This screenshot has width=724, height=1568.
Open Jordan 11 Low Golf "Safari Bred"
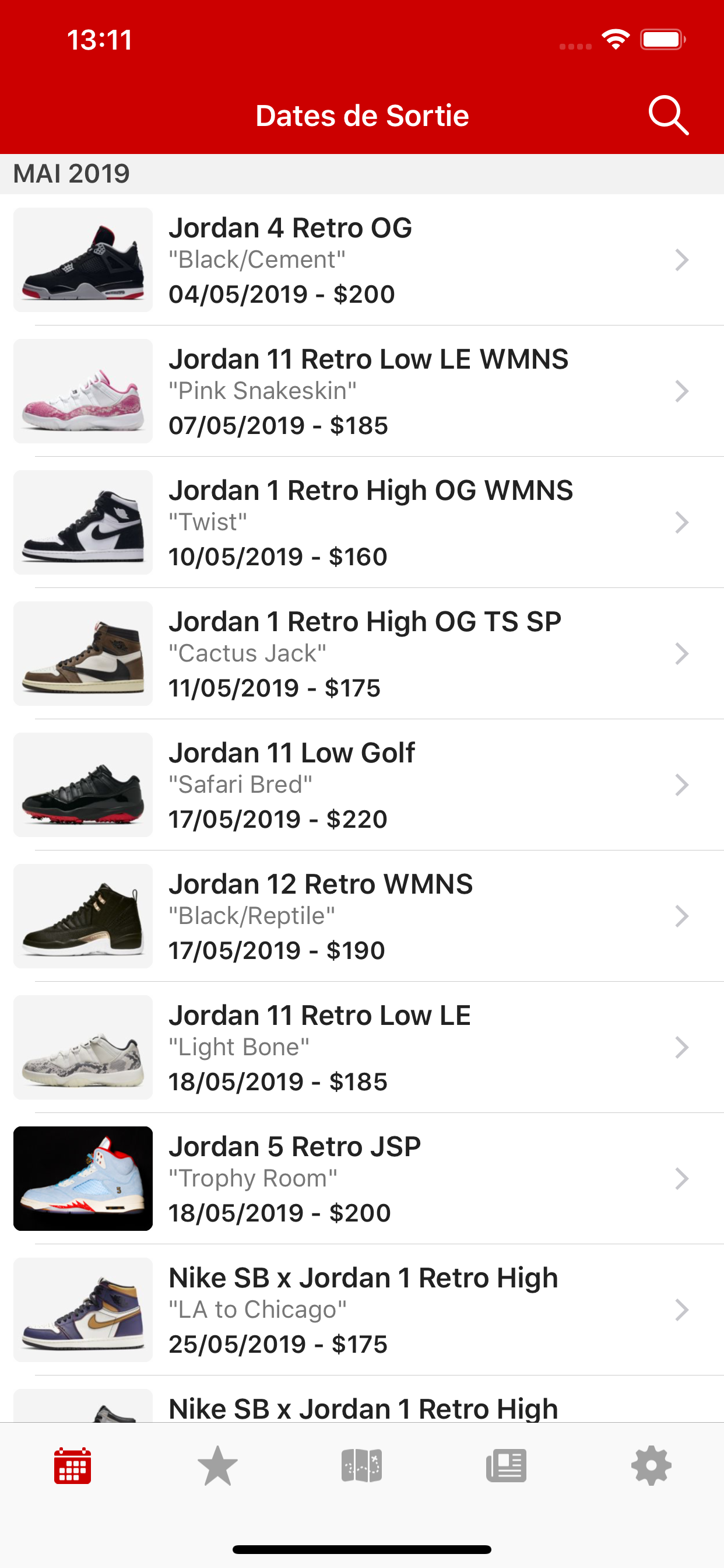(x=362, y=785)
